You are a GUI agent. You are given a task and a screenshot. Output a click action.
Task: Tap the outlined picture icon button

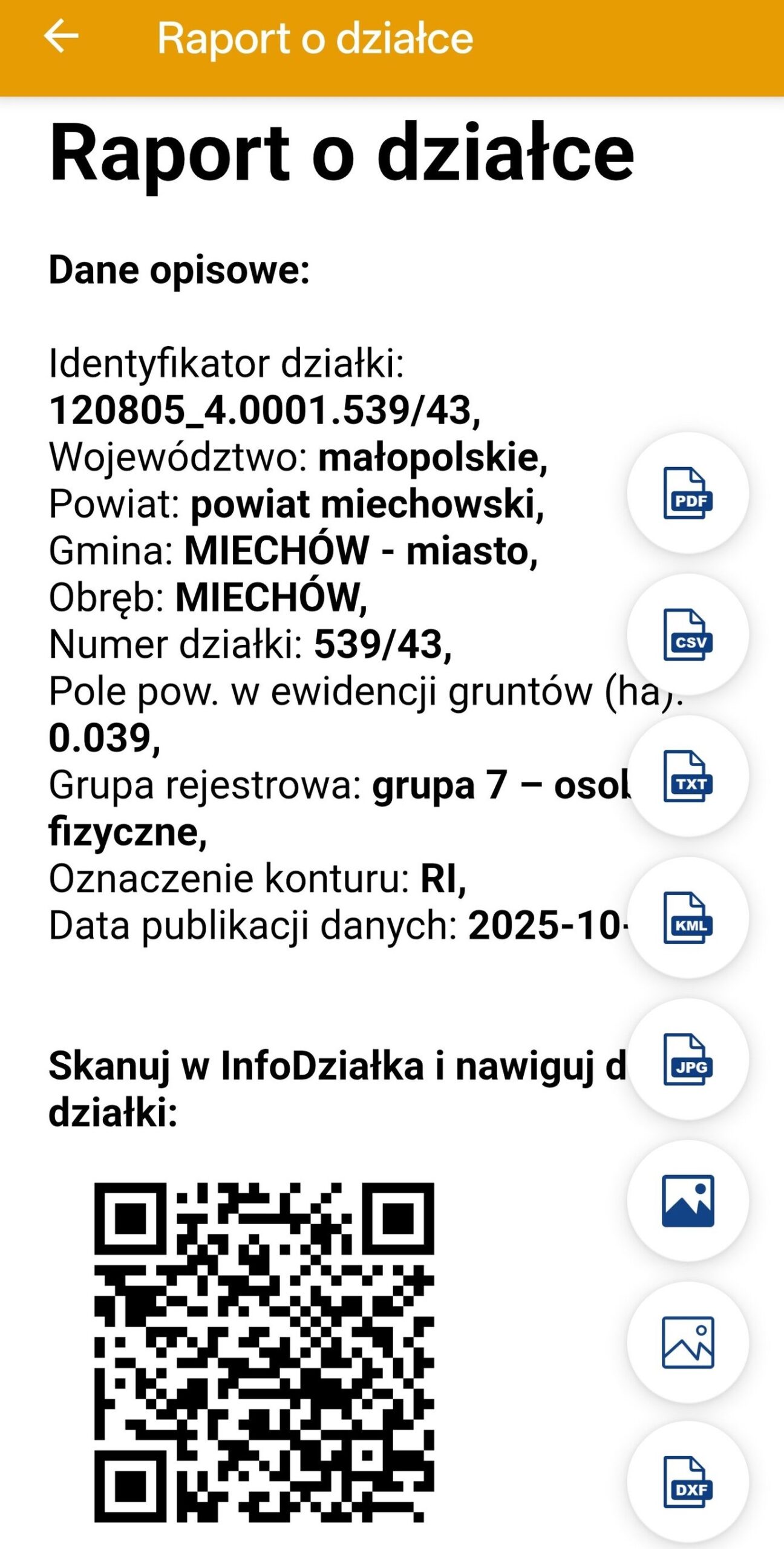[688, 1342]
